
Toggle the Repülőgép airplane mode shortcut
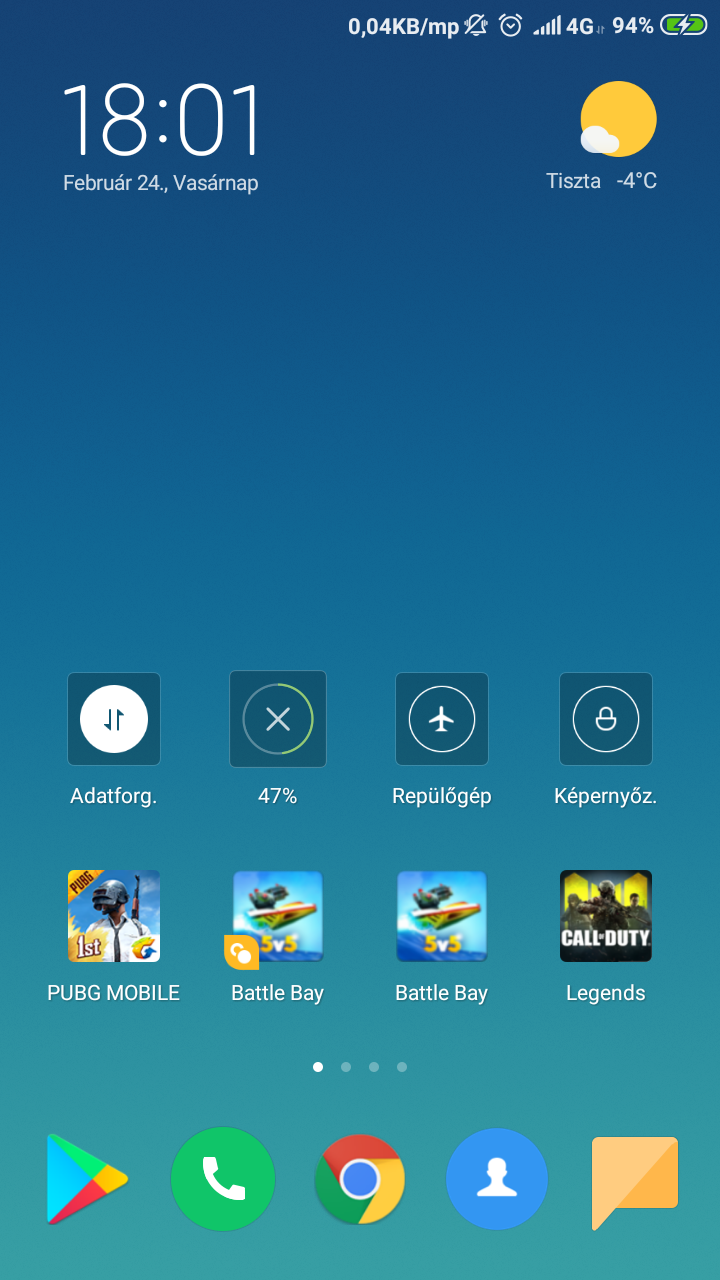[x=442, y=719]
